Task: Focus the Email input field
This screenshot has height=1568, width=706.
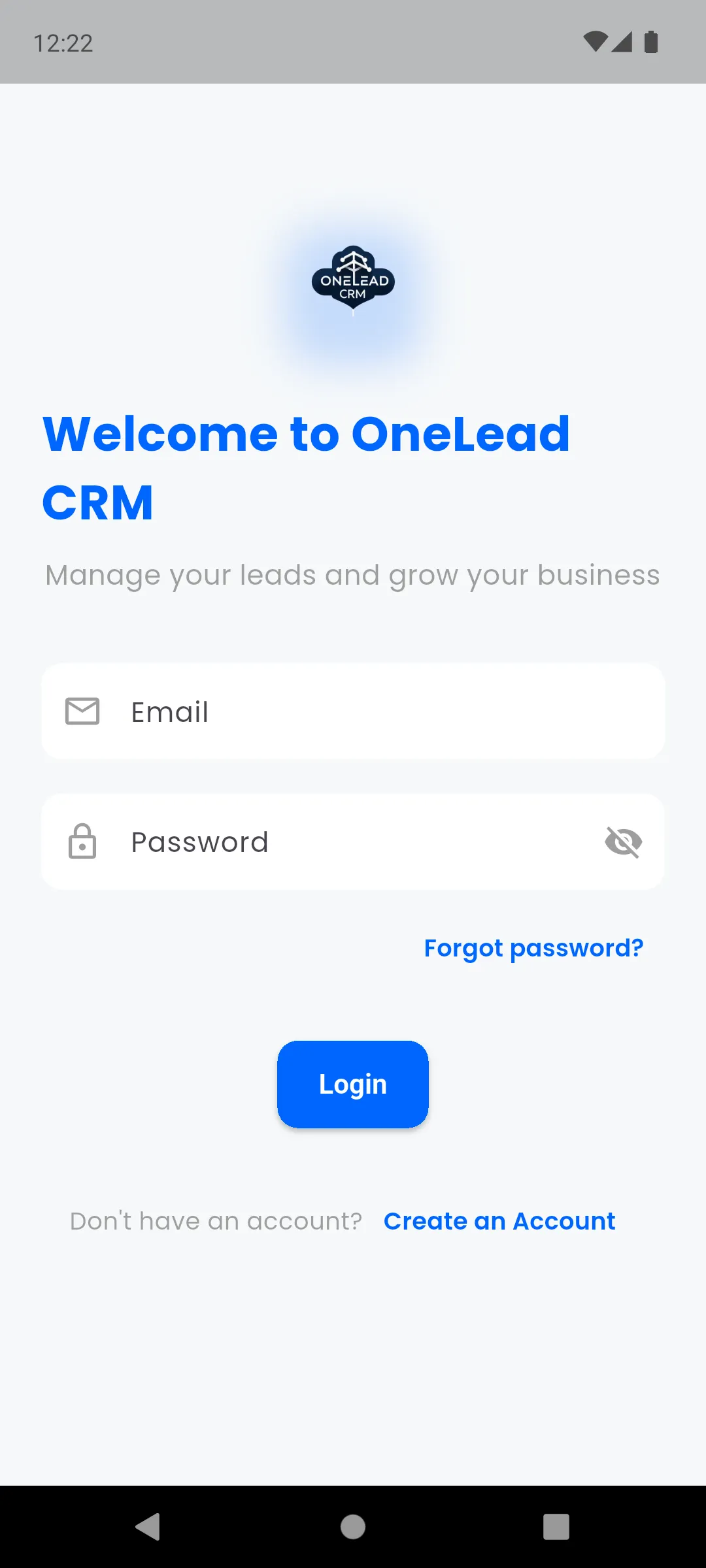Action: [x=353, y=711]
